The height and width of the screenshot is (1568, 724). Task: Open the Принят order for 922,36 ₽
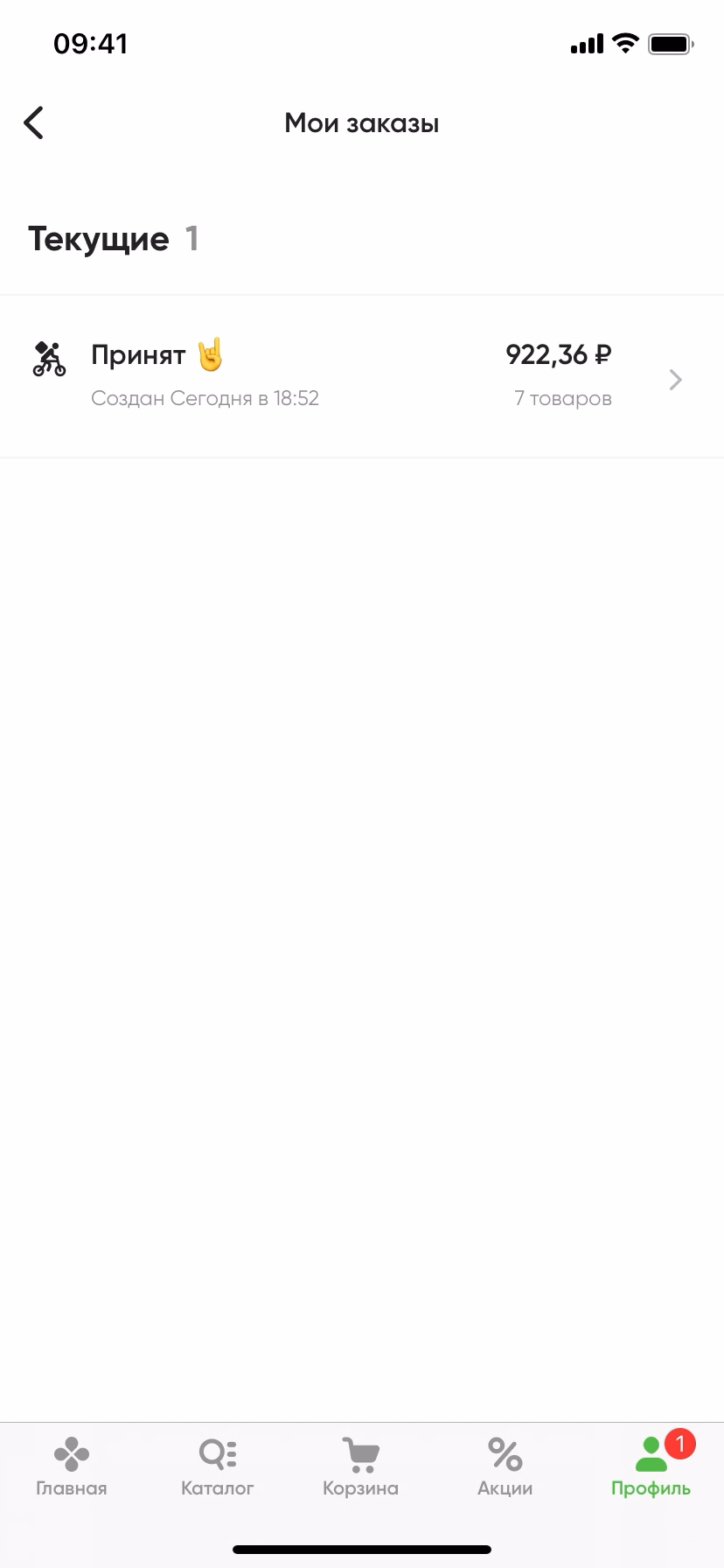click(362, 376)
